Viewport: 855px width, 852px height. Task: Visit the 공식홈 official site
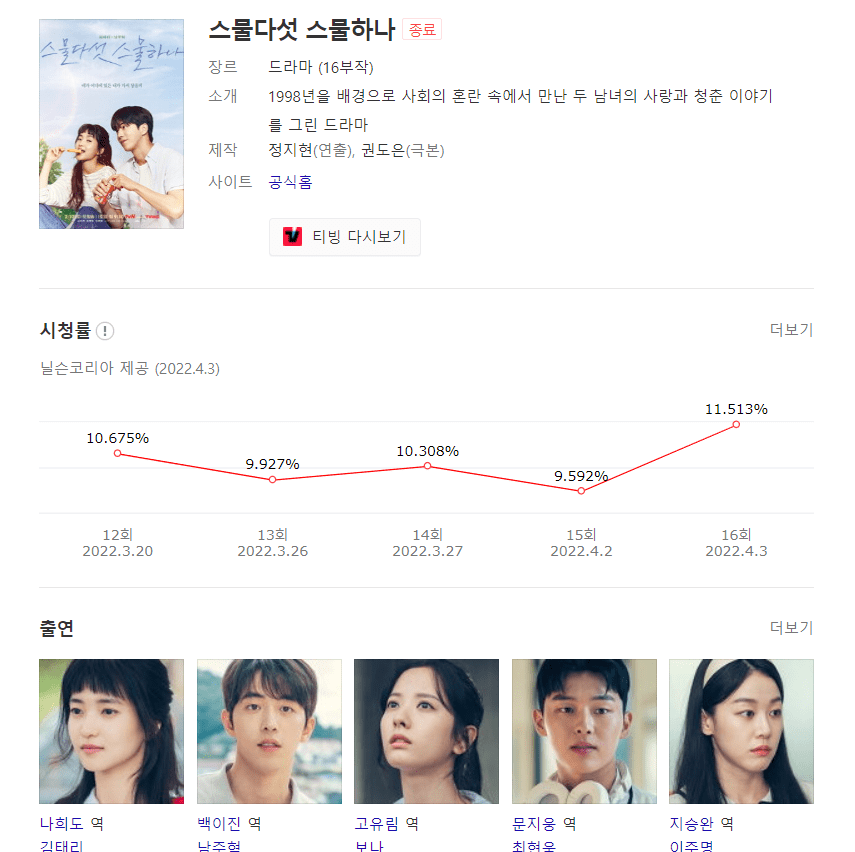pos(290,182)
